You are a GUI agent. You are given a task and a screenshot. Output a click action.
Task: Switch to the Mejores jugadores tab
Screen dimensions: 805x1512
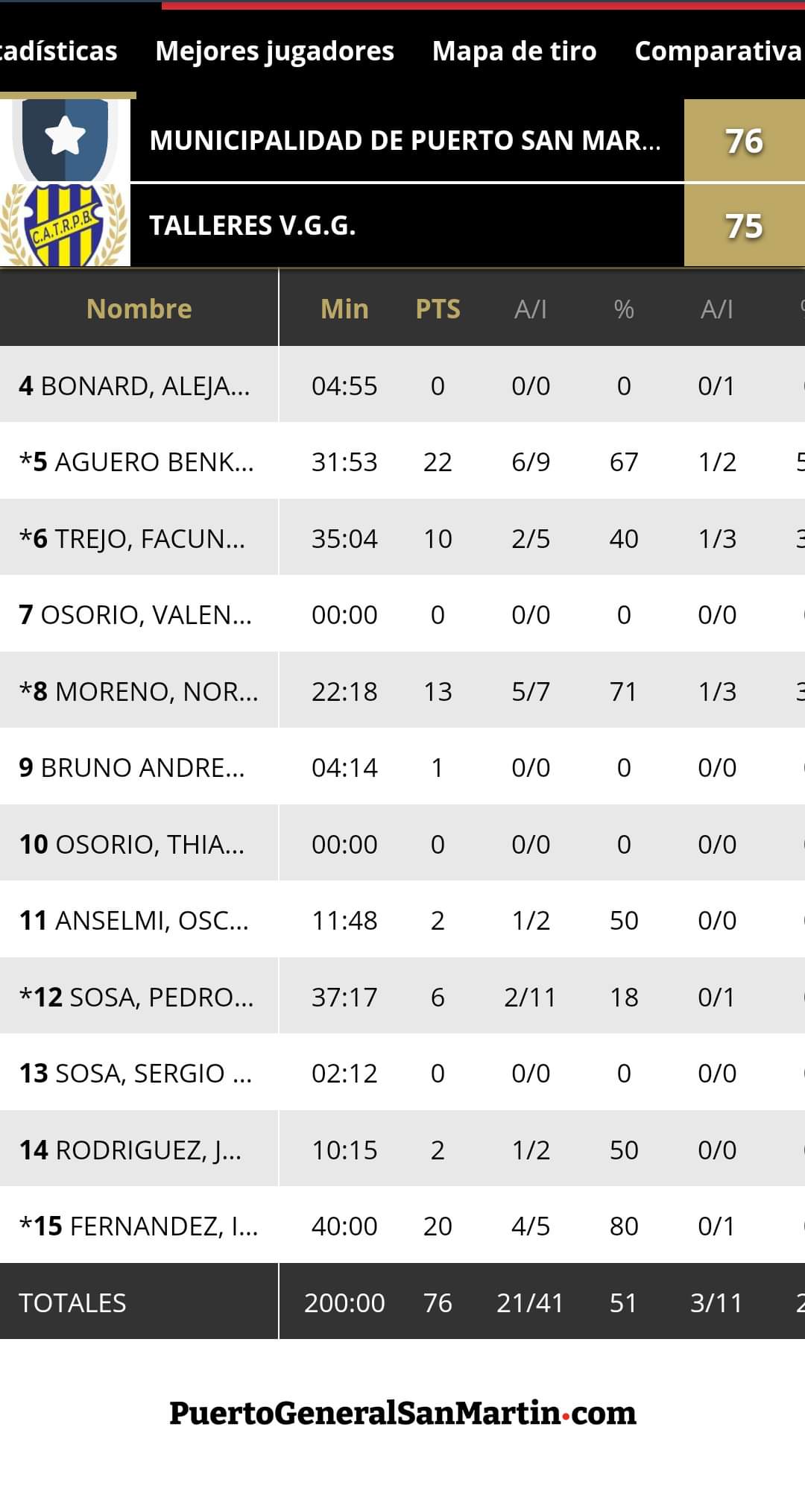[x=274, y=51]
